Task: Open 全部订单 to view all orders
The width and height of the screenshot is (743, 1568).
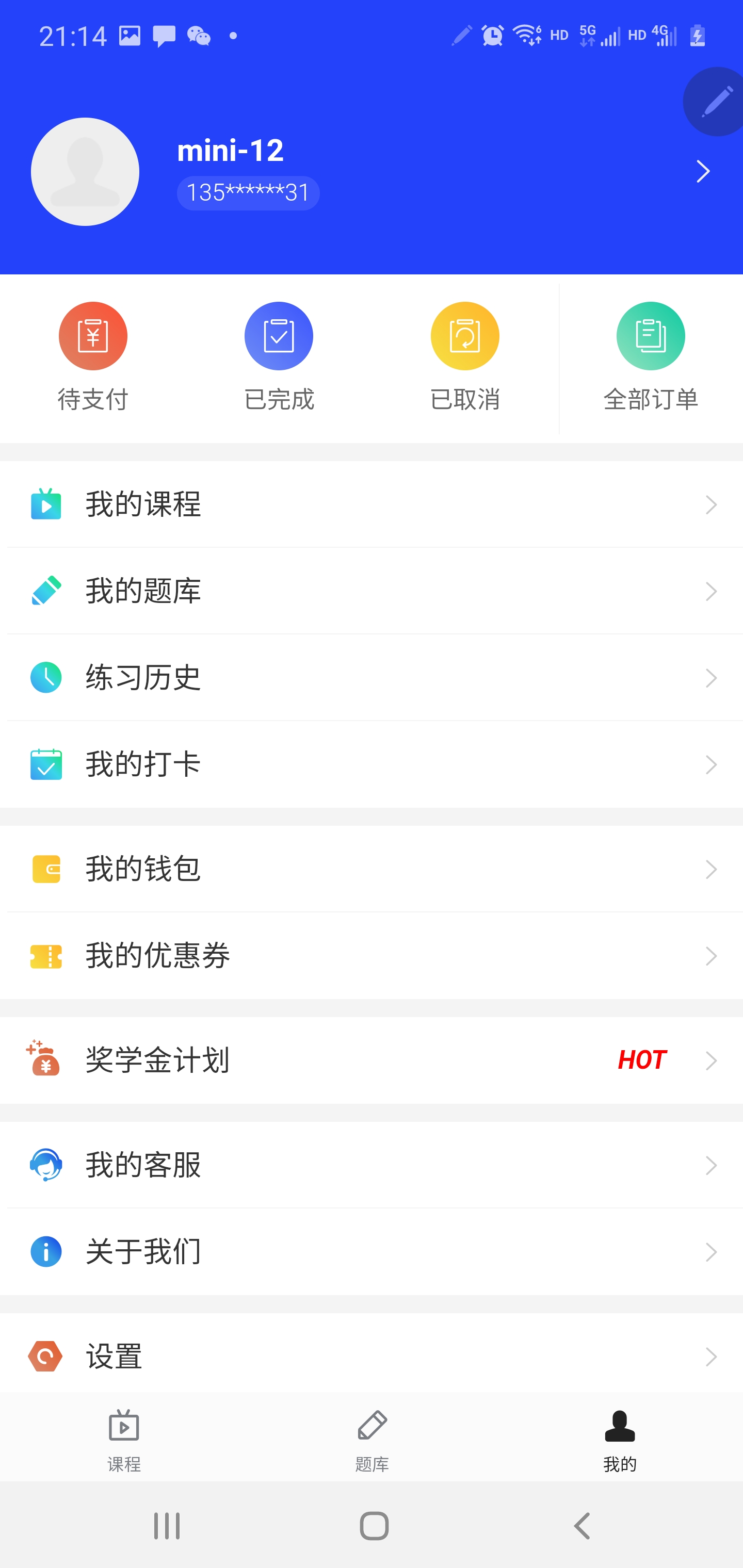Action: point(651,335)
